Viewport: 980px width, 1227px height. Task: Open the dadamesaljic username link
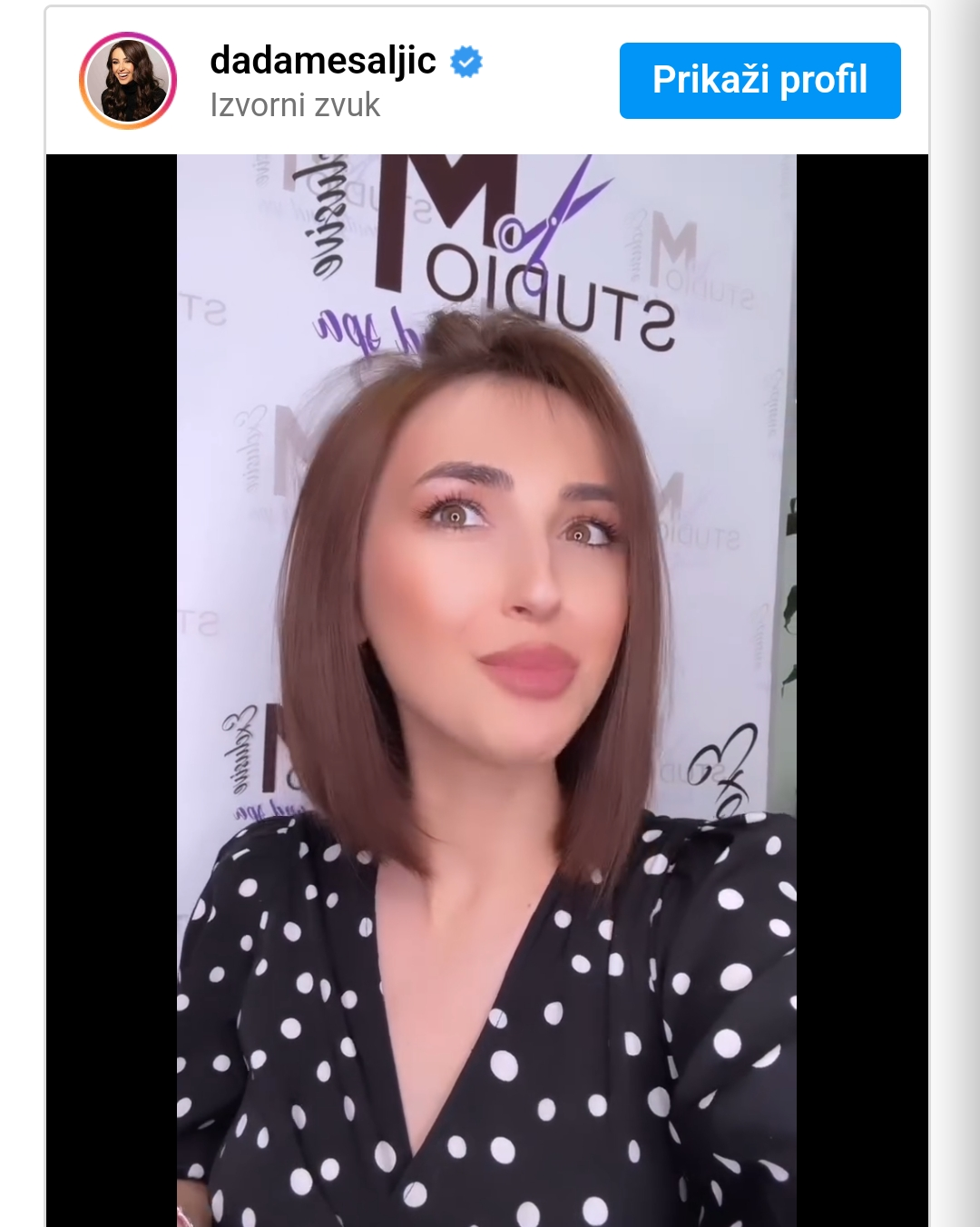click(x=323, y=61)
